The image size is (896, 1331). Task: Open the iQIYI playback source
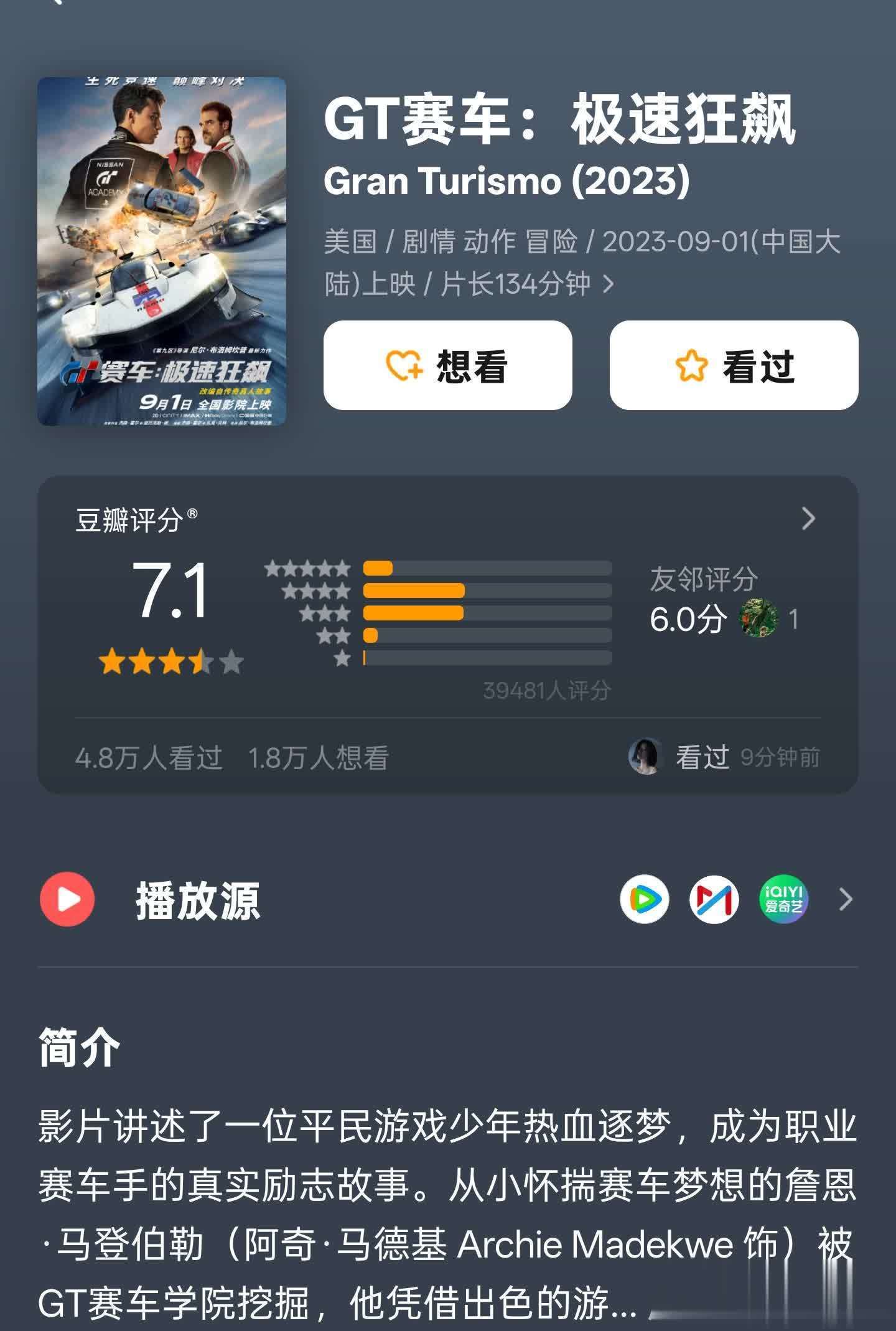click(783, 899)
